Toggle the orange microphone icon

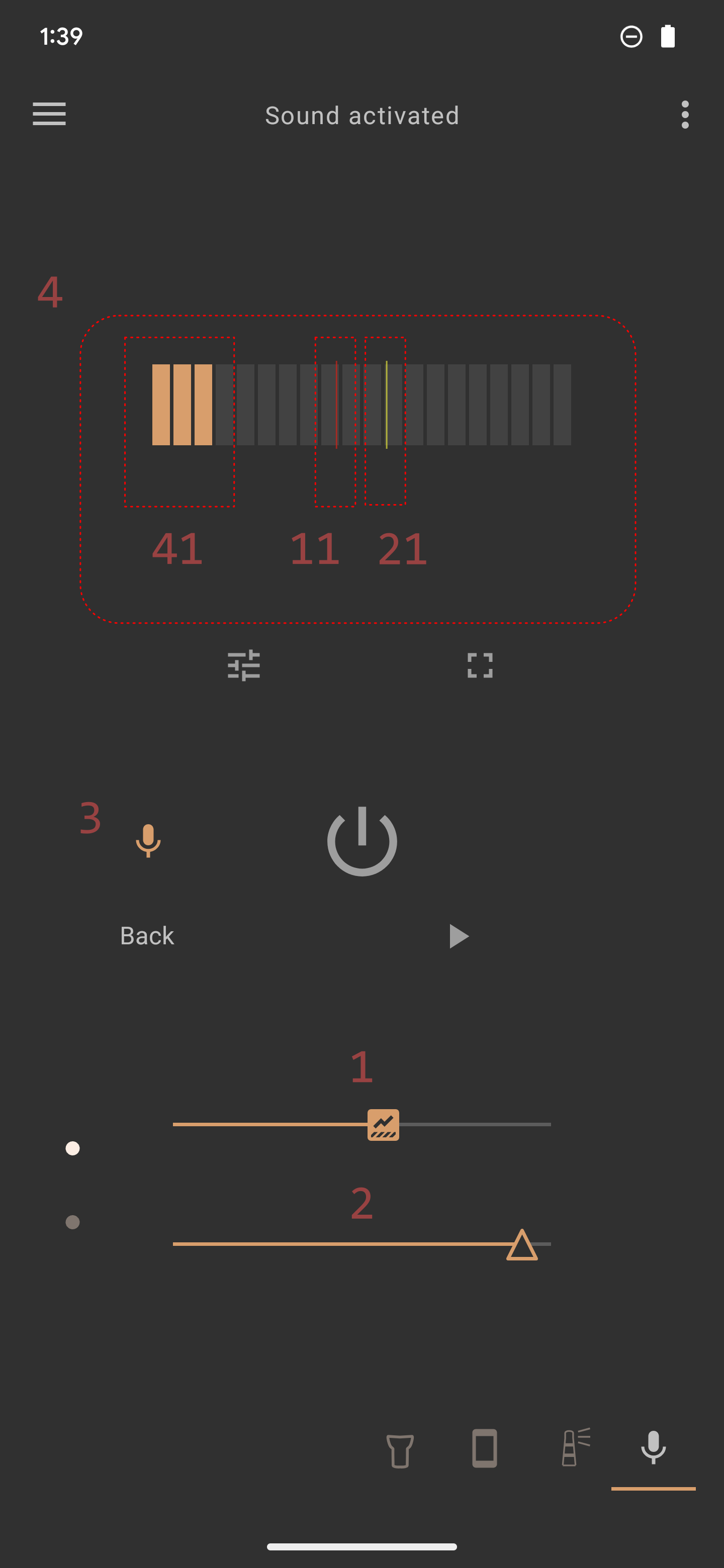point(148,841)
